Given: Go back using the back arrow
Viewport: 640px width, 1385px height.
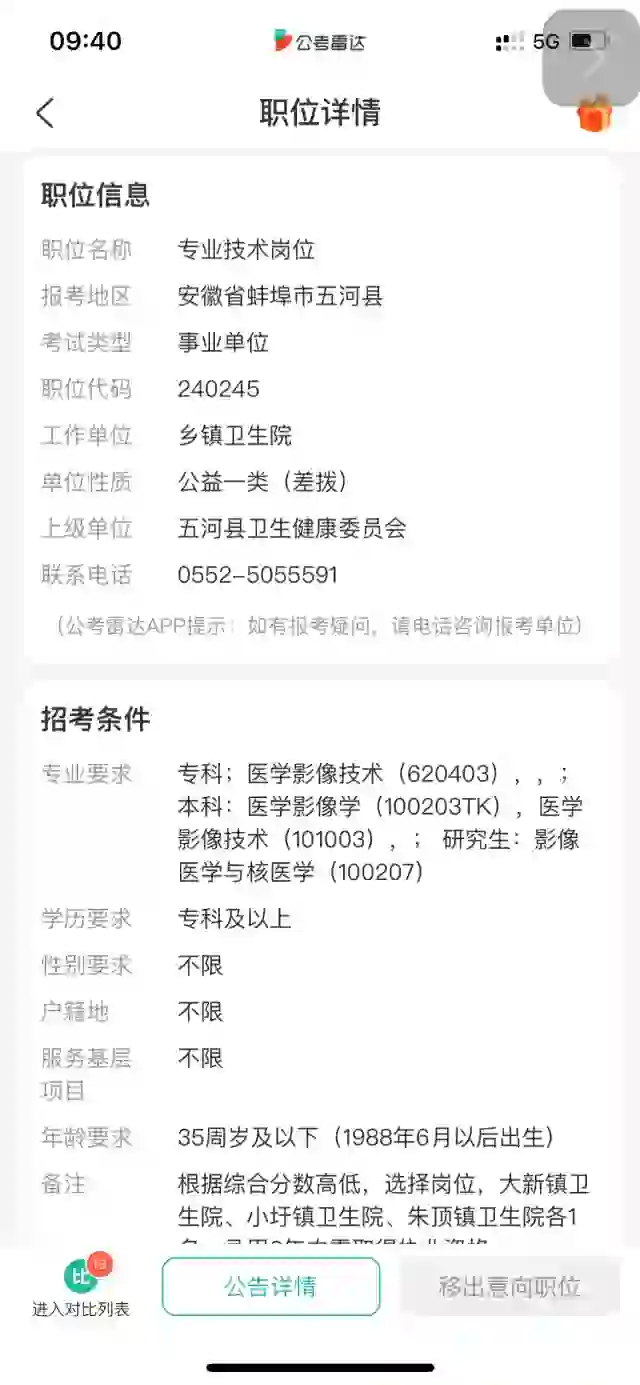Looking at the screenshot, I should 45,113.
